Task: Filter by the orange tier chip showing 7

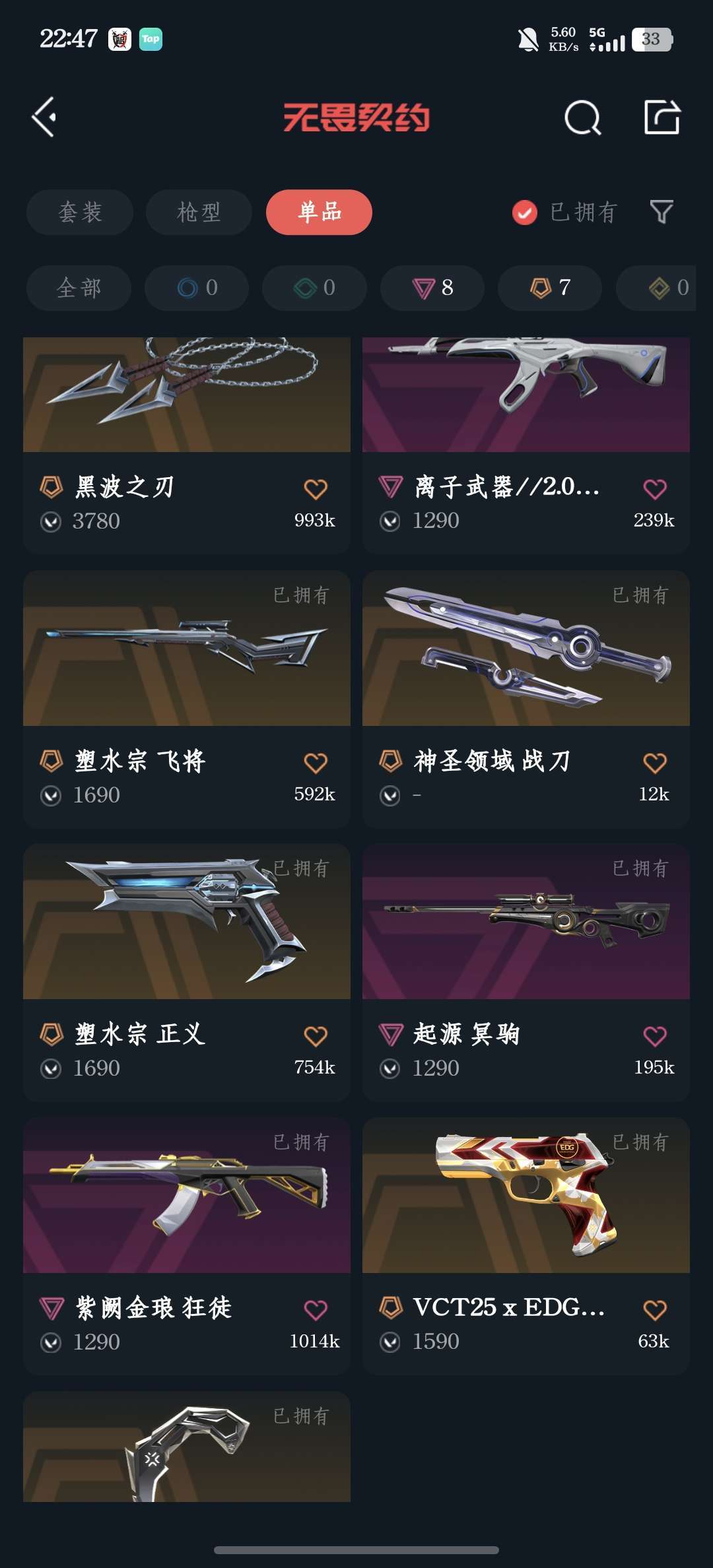Action: (x=550, y=288)
